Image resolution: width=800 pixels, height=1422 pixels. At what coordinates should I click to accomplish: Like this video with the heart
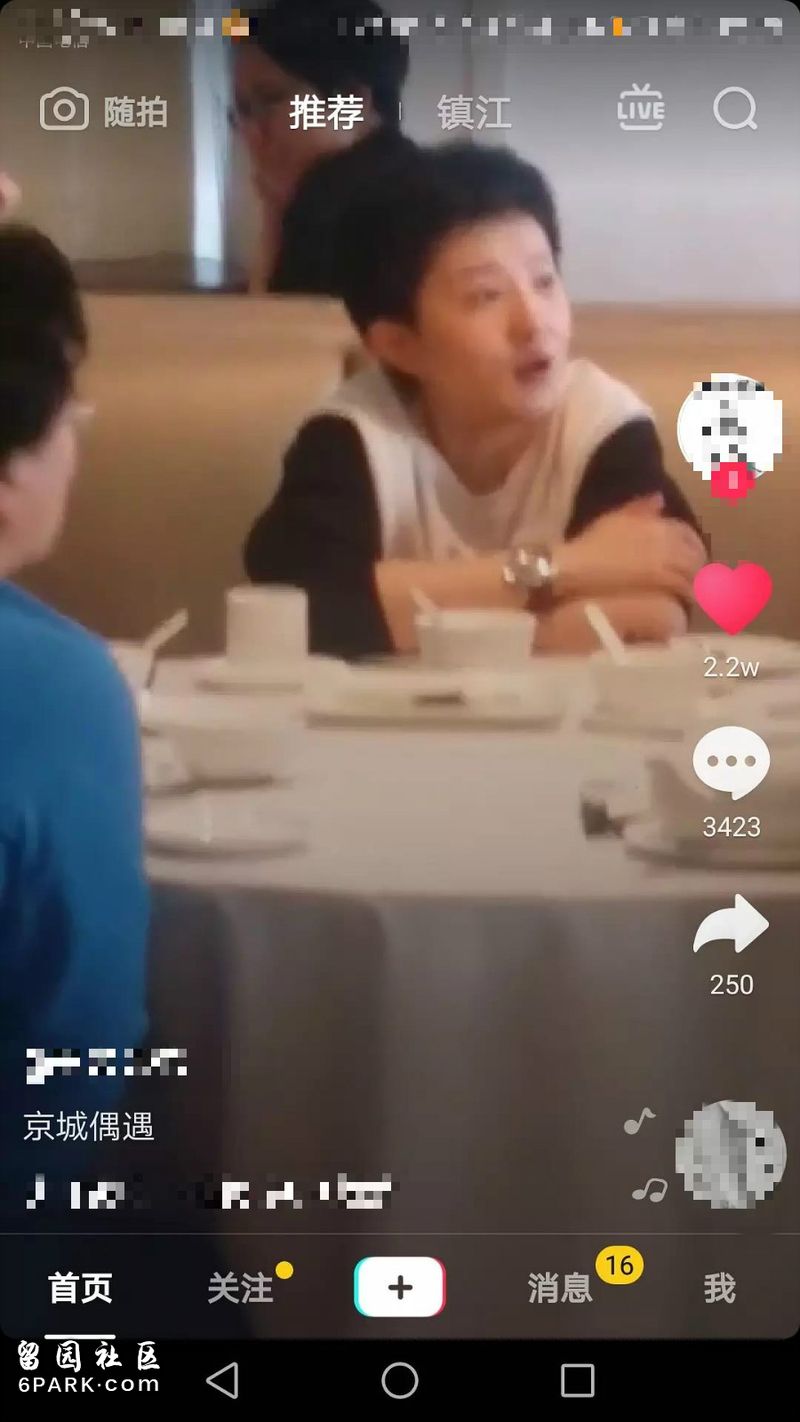coord(732,598)
